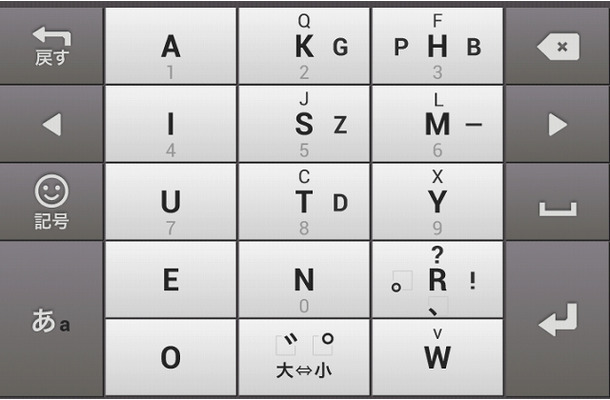The height and width of the screenshot is (400, 610).
Task: Open the 記号 symbols and emoji key
Action: pyautogui.click(x=51, y=201)
